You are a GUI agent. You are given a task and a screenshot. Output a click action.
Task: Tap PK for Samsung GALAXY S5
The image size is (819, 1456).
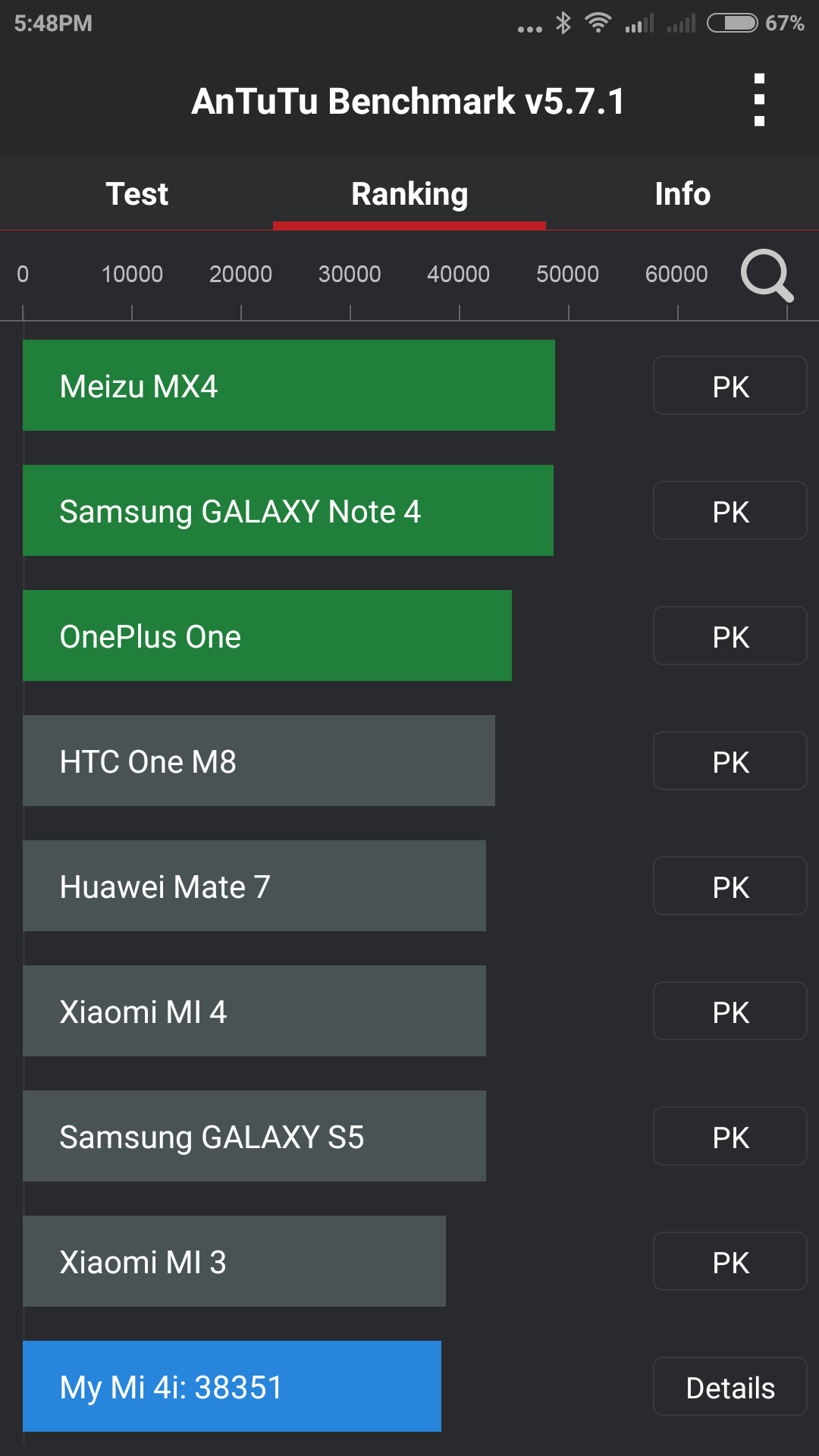pos(730,1137)
